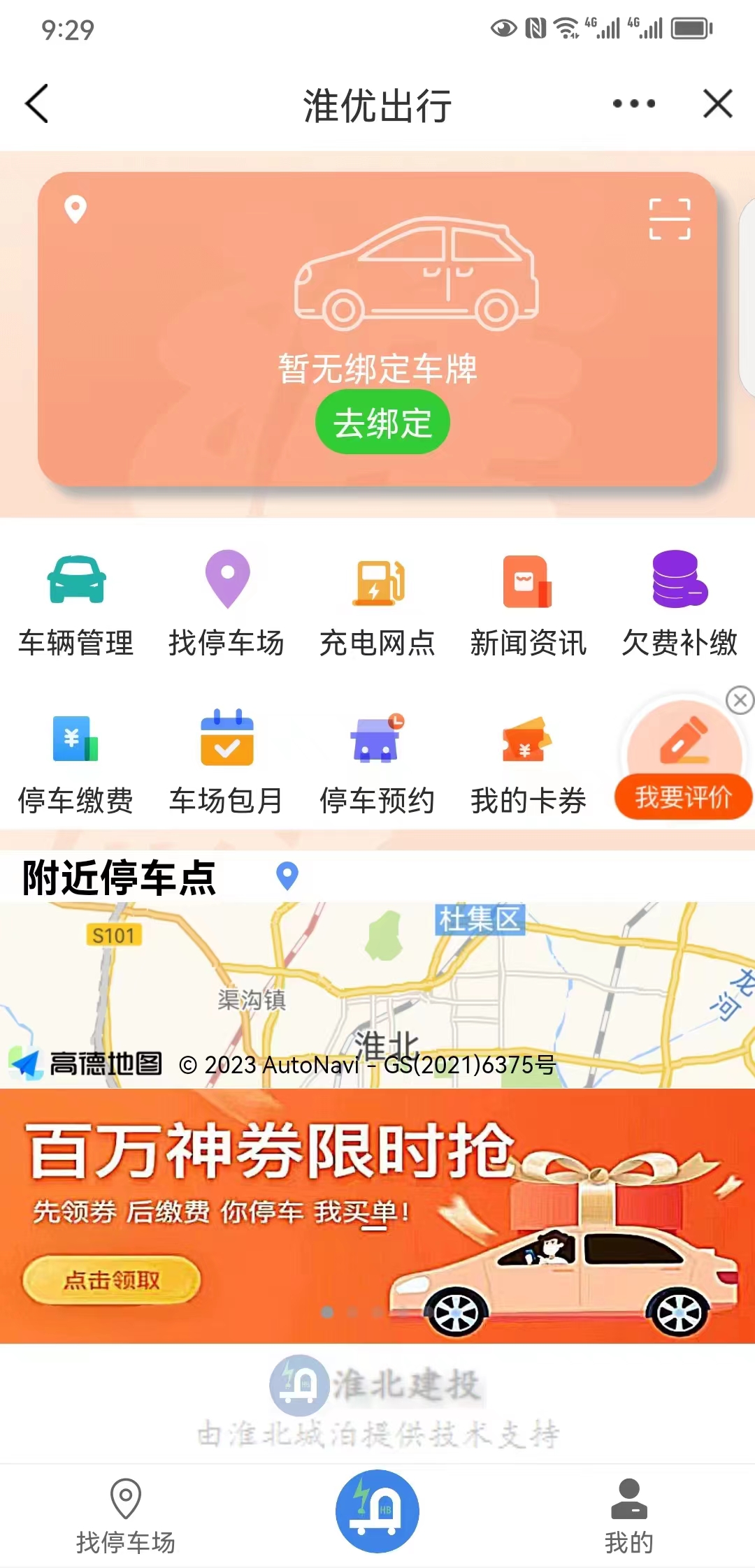Go back using the header arrow
Viewport: 755px width, 1568px height.
(x=37, y=104)
